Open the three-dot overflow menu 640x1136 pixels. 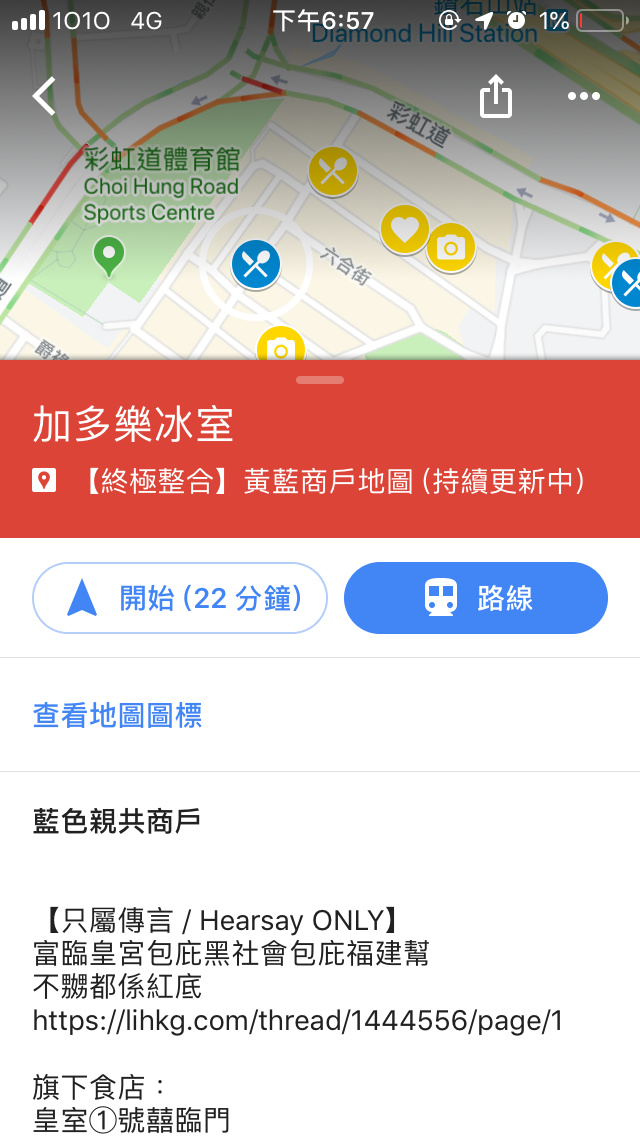[583, 96]
